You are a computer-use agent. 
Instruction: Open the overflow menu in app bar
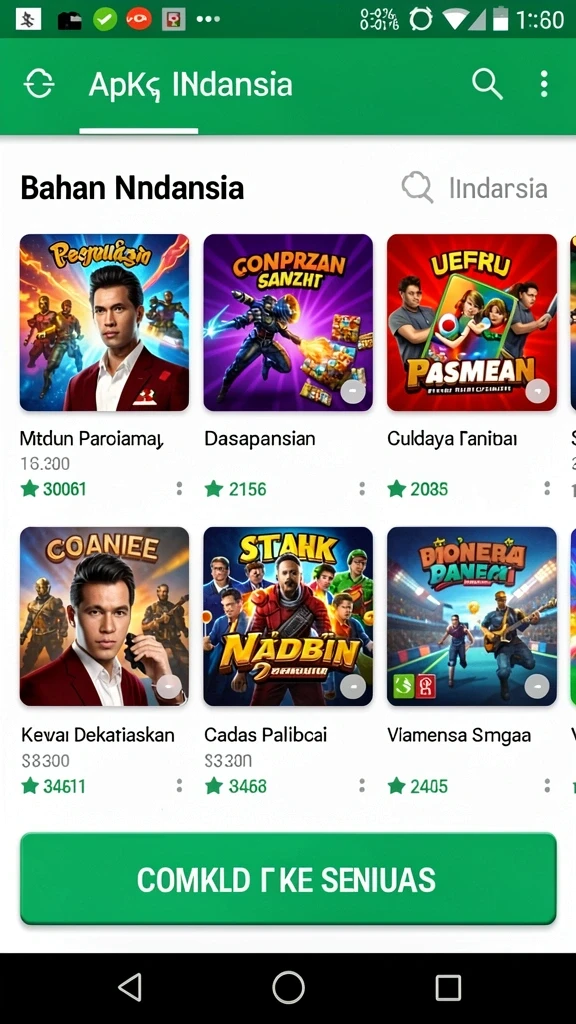[x=544, y=84]
